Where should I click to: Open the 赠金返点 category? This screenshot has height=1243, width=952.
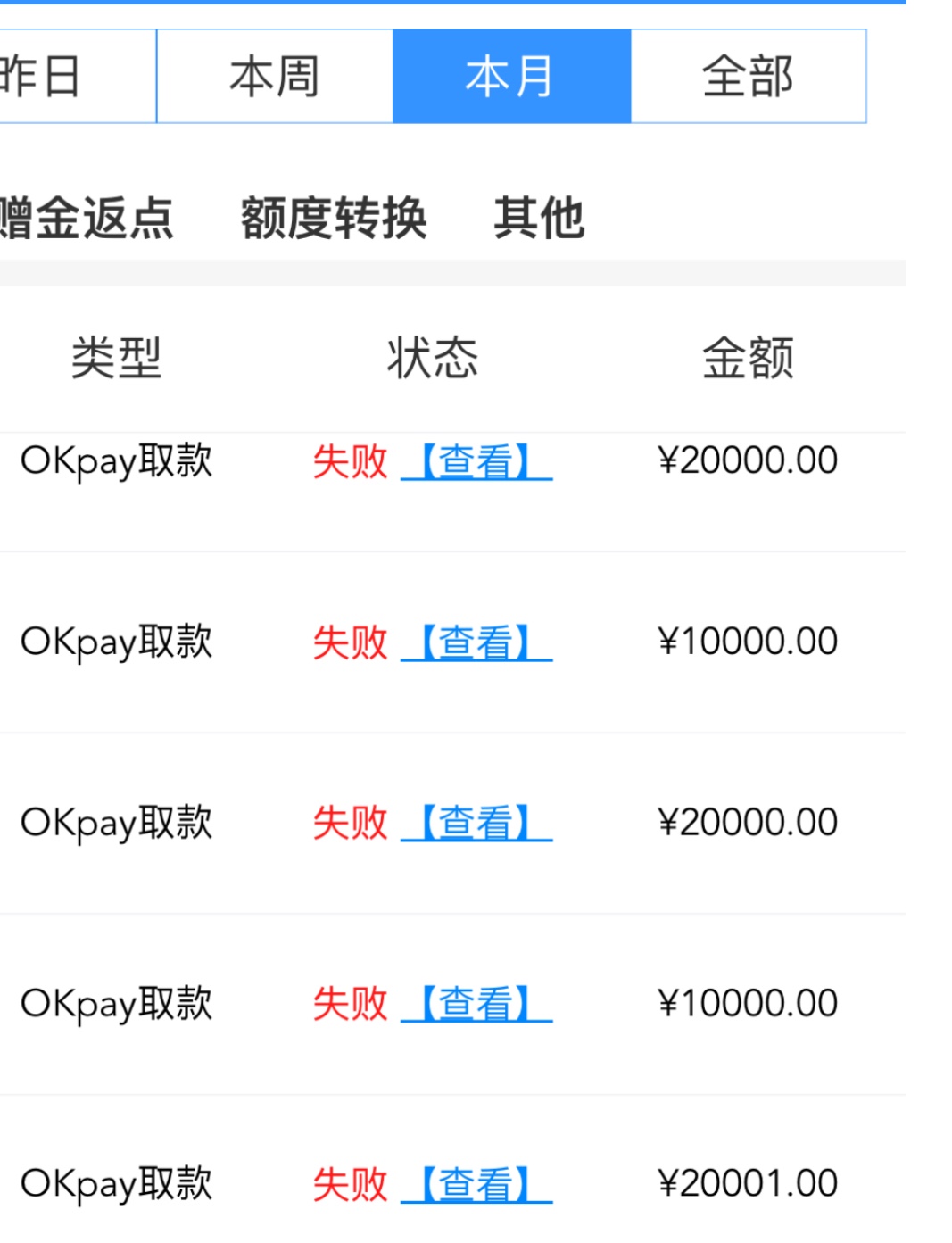pyautogui.click(x=87, y=219)
